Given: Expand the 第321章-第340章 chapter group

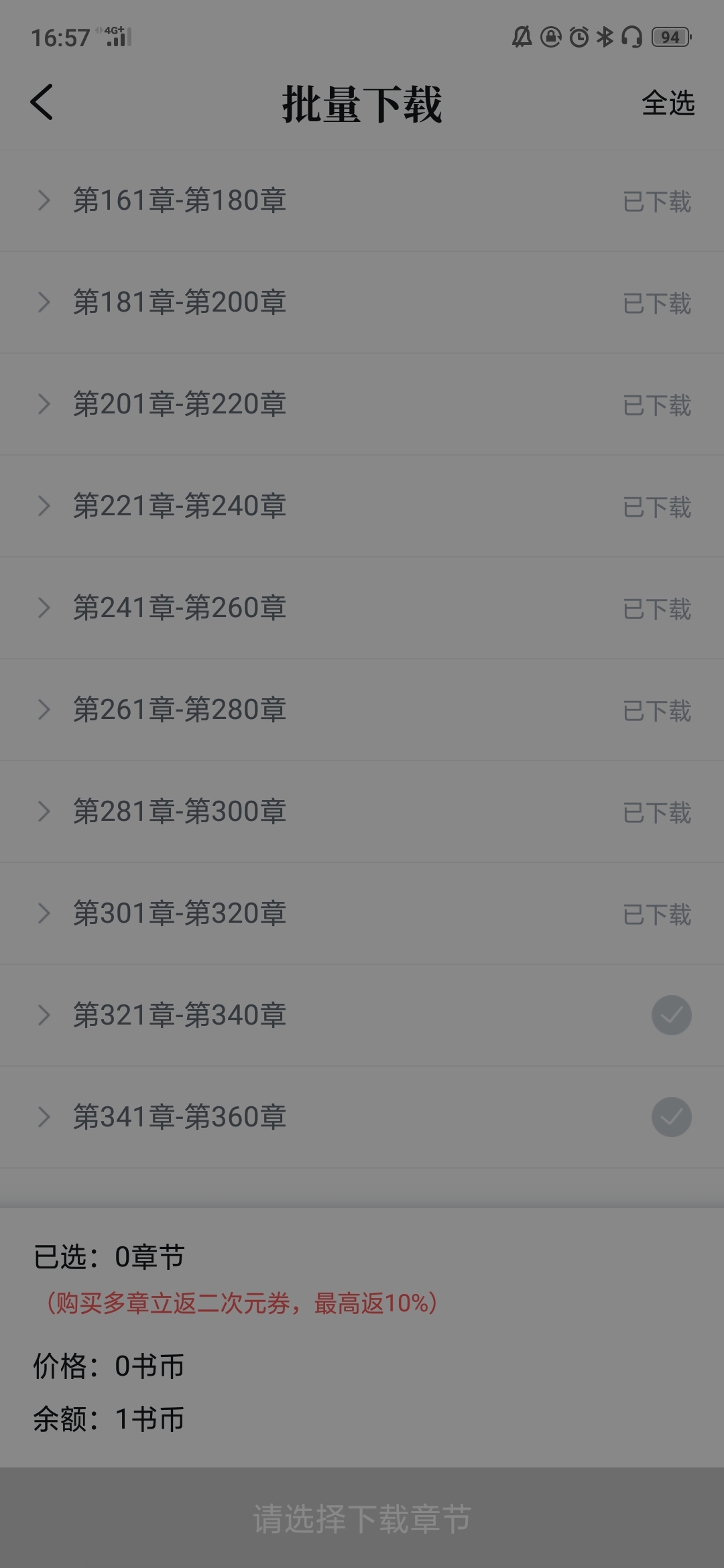Looking at the screenshot, I should coord(44,1015).
